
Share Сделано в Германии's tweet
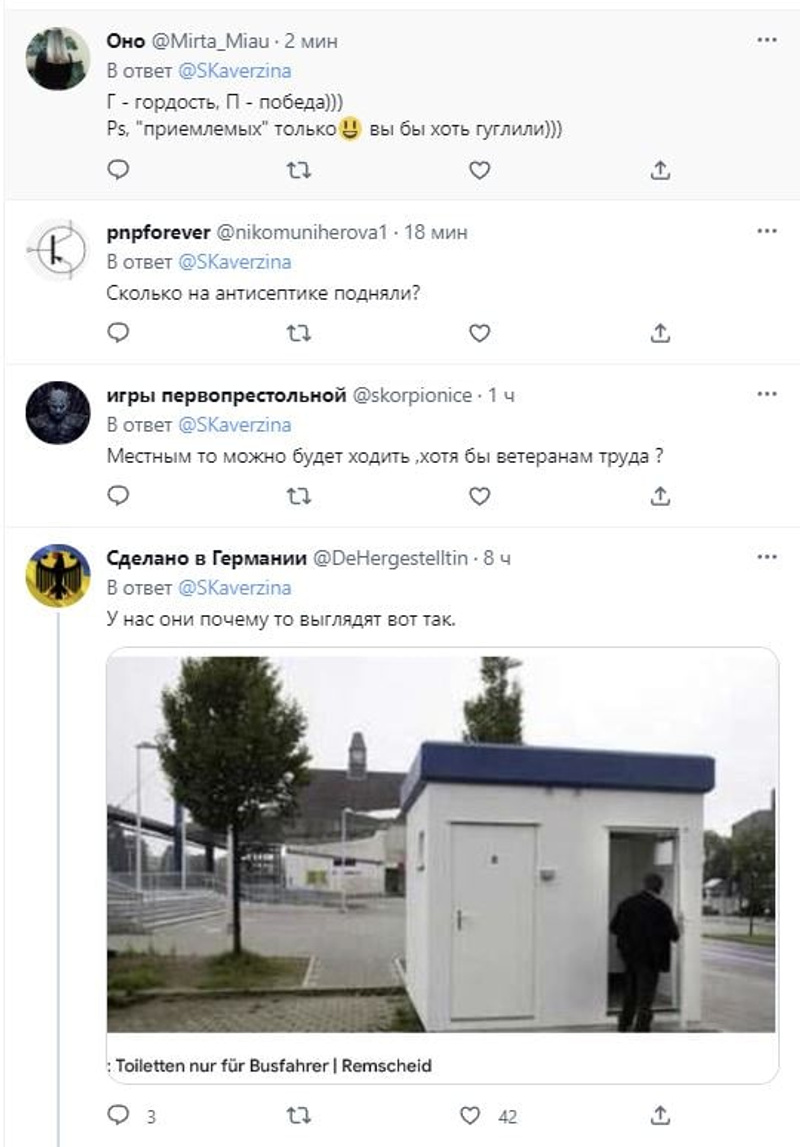(660, 1114)
